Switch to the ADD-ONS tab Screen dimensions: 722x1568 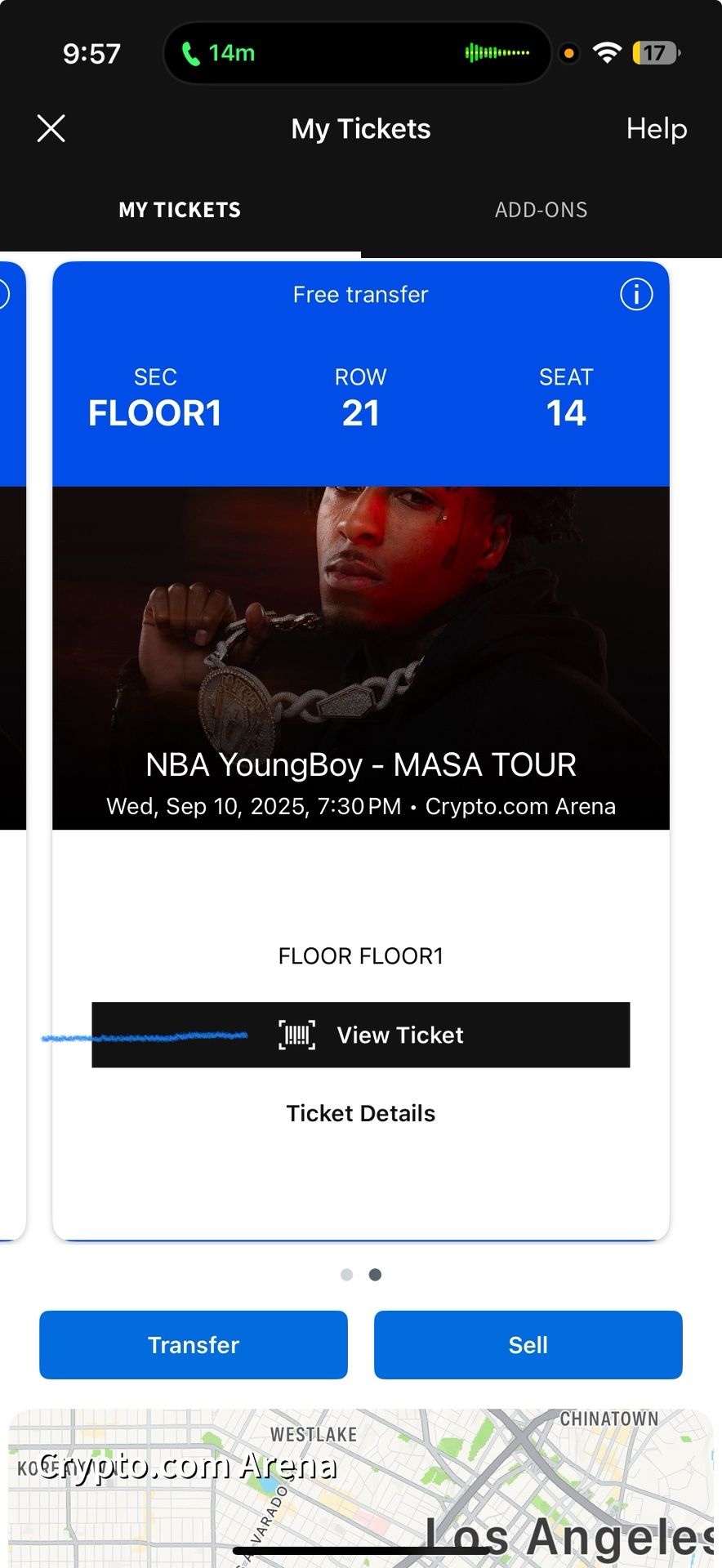pos(541,210)
